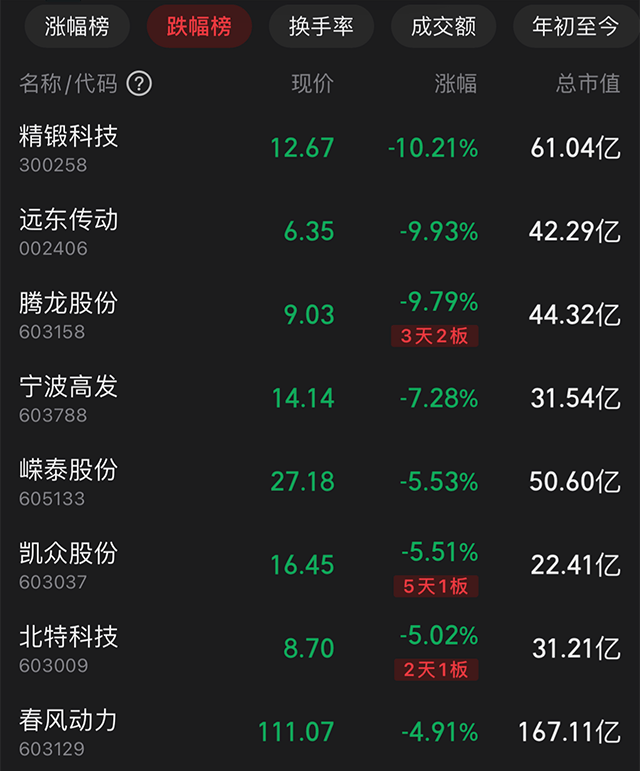Viewport: 640px width, 771px height.
Task: Sort the list by 涨幅 column
Action: click(456, 84)
